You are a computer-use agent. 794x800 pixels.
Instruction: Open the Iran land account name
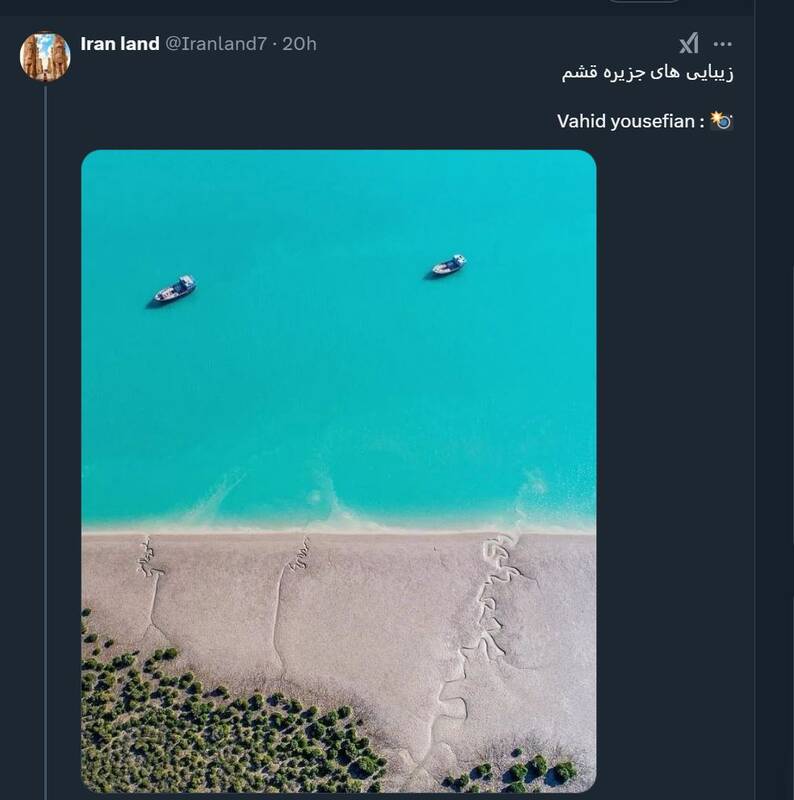119,44
